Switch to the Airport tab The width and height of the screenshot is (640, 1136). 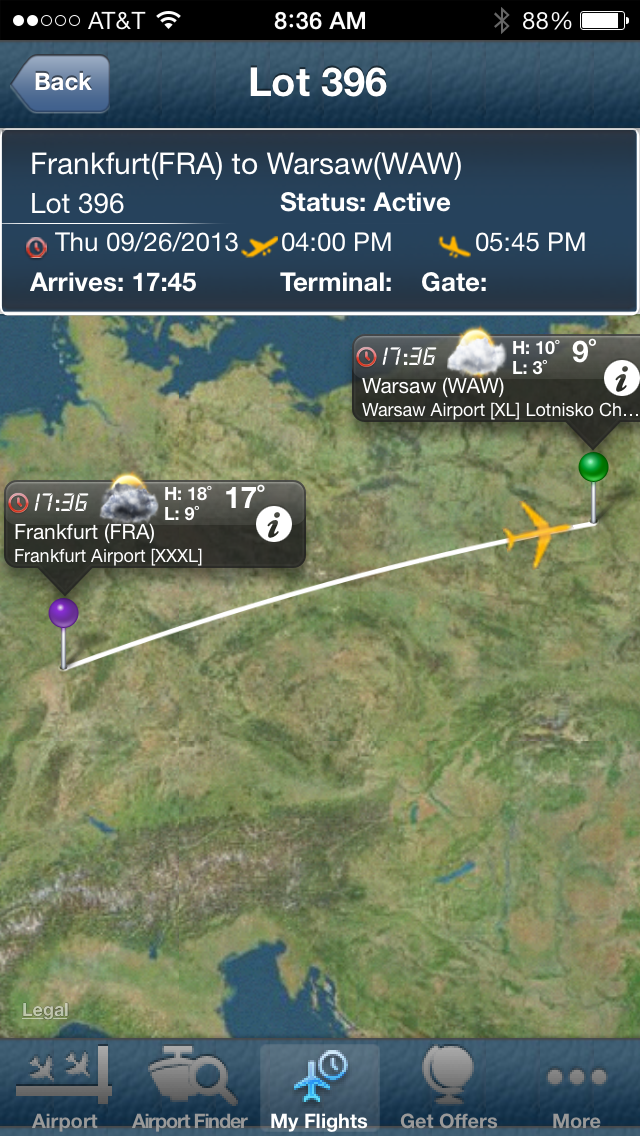65,1087
